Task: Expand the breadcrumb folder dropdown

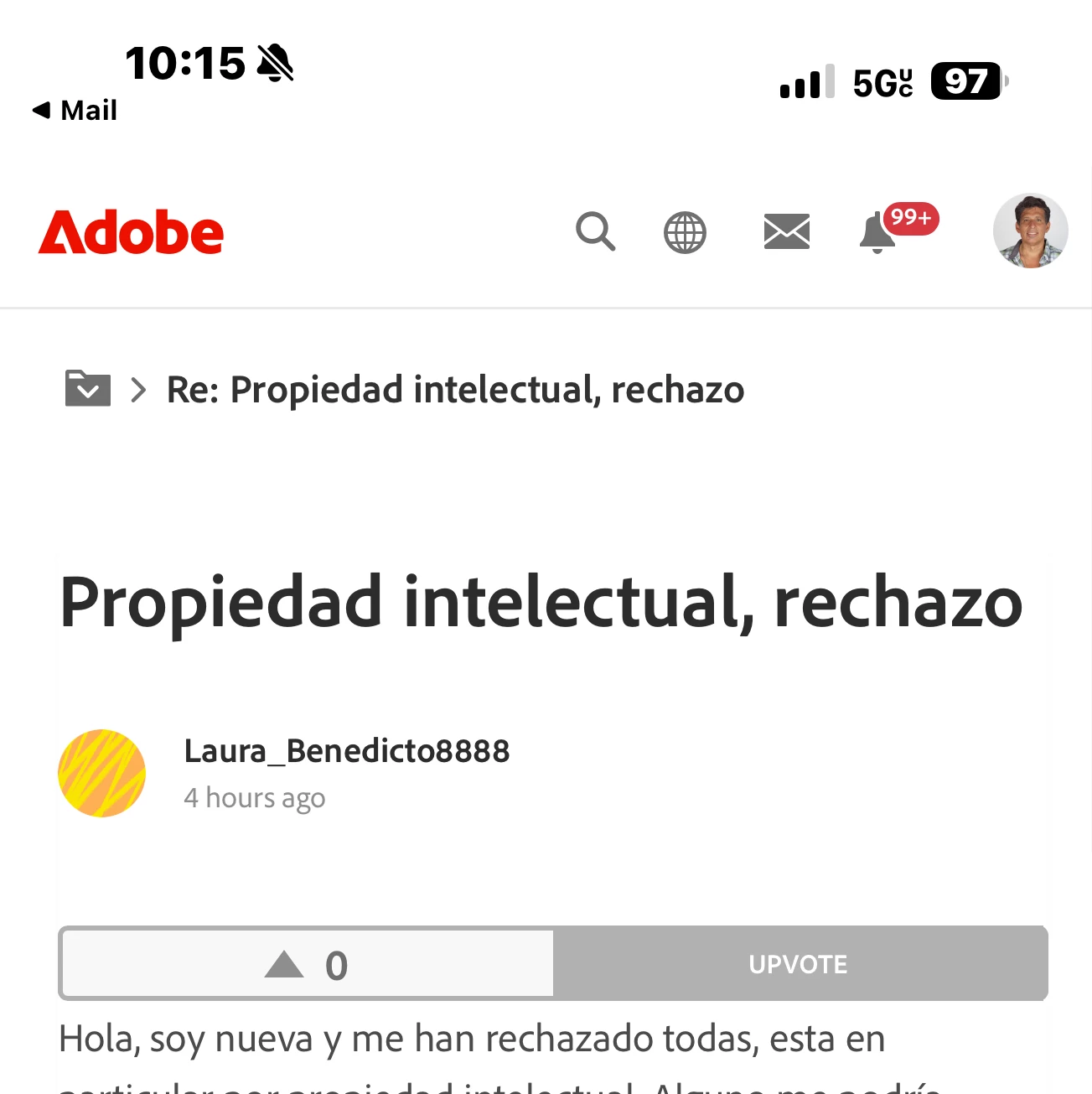Action: click(88, 388)
